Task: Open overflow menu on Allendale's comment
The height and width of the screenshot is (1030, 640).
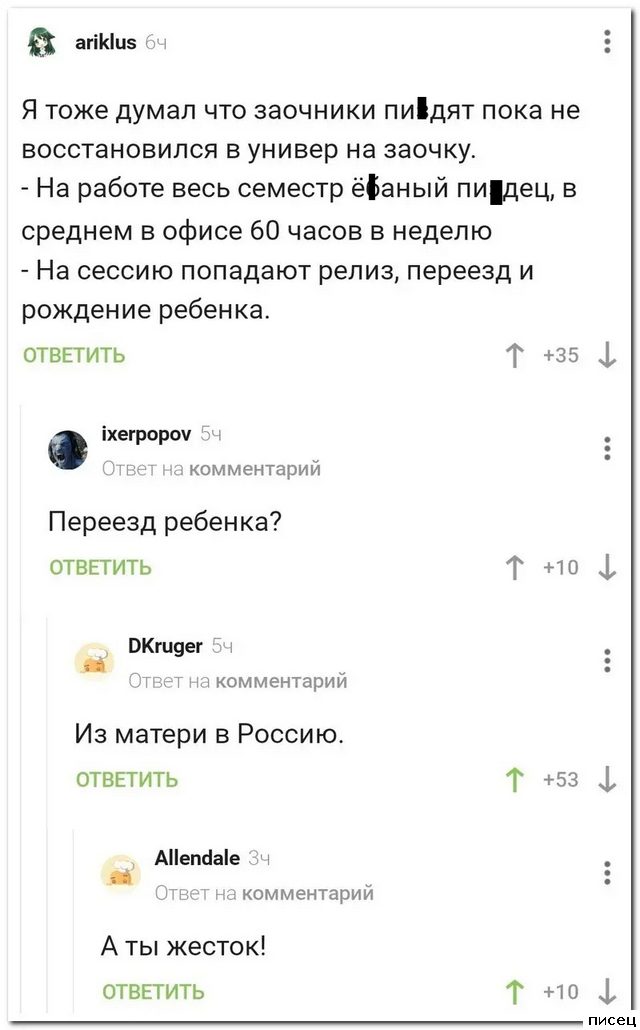Action: tap(607, 873)
